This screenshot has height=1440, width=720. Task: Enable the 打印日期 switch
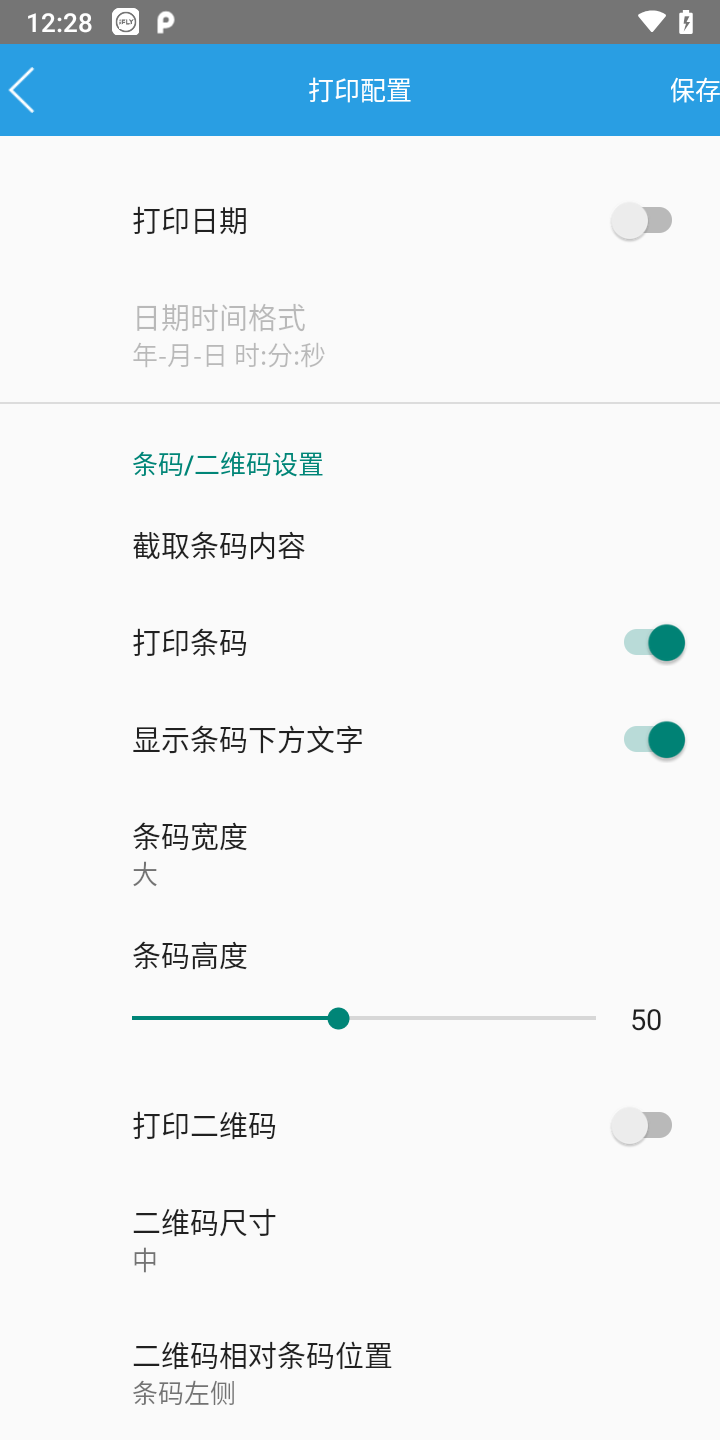click(641, 221)
